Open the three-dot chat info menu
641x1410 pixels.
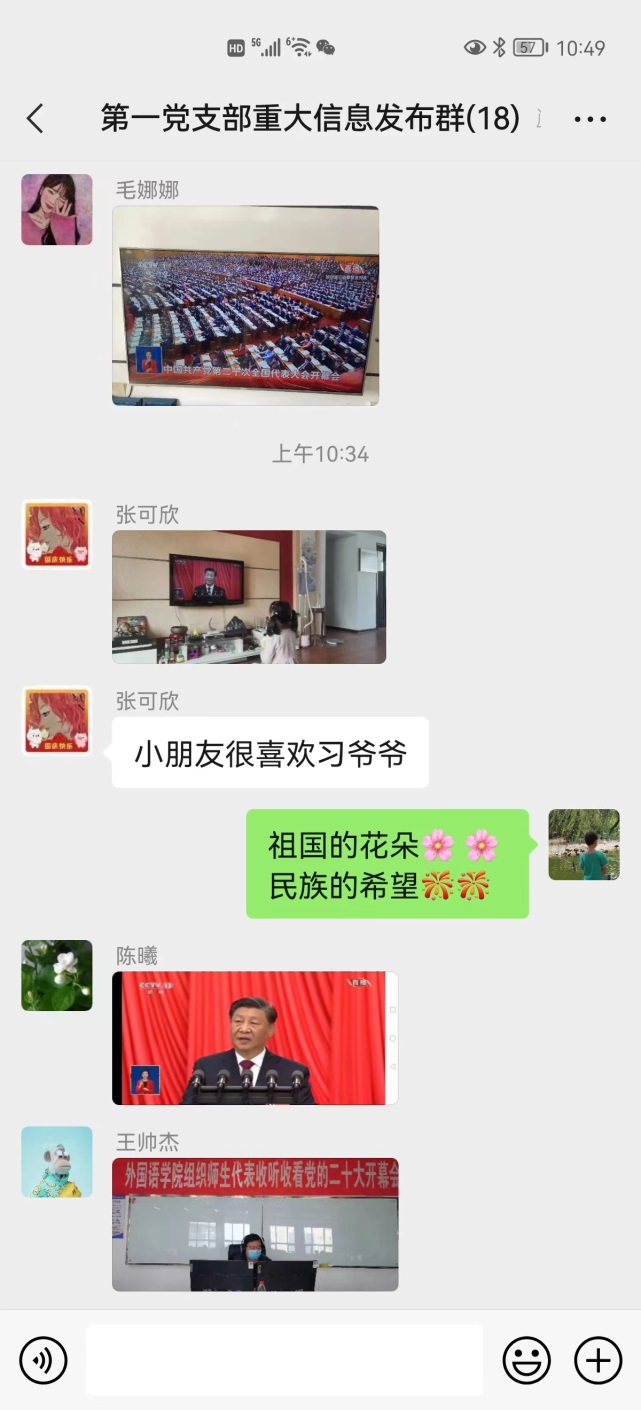point(590,119)
